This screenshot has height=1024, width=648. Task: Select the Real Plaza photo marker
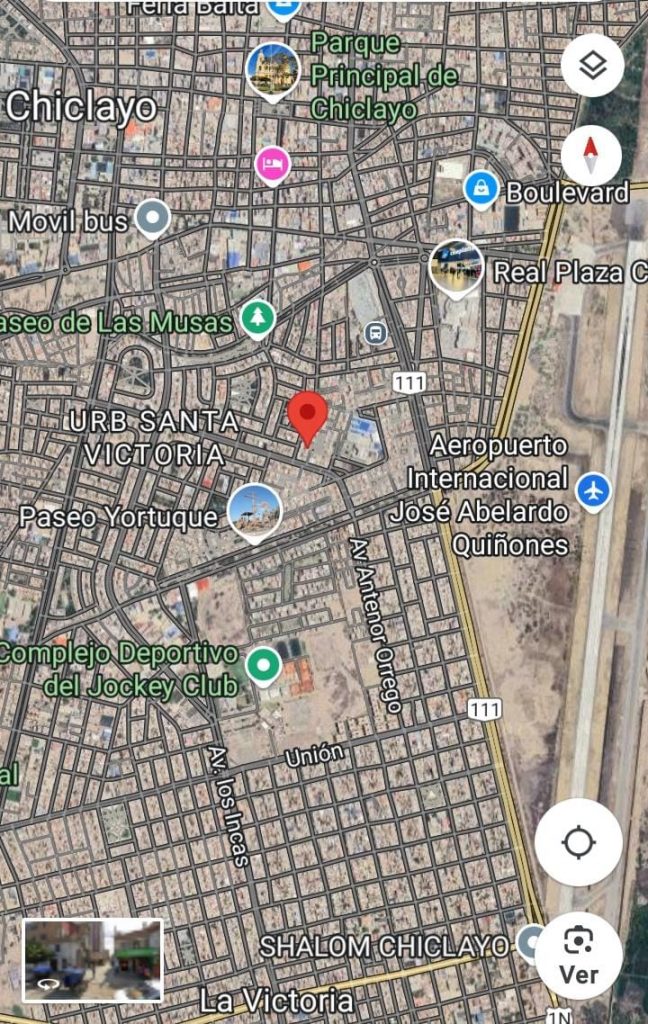tap(457, 268)
